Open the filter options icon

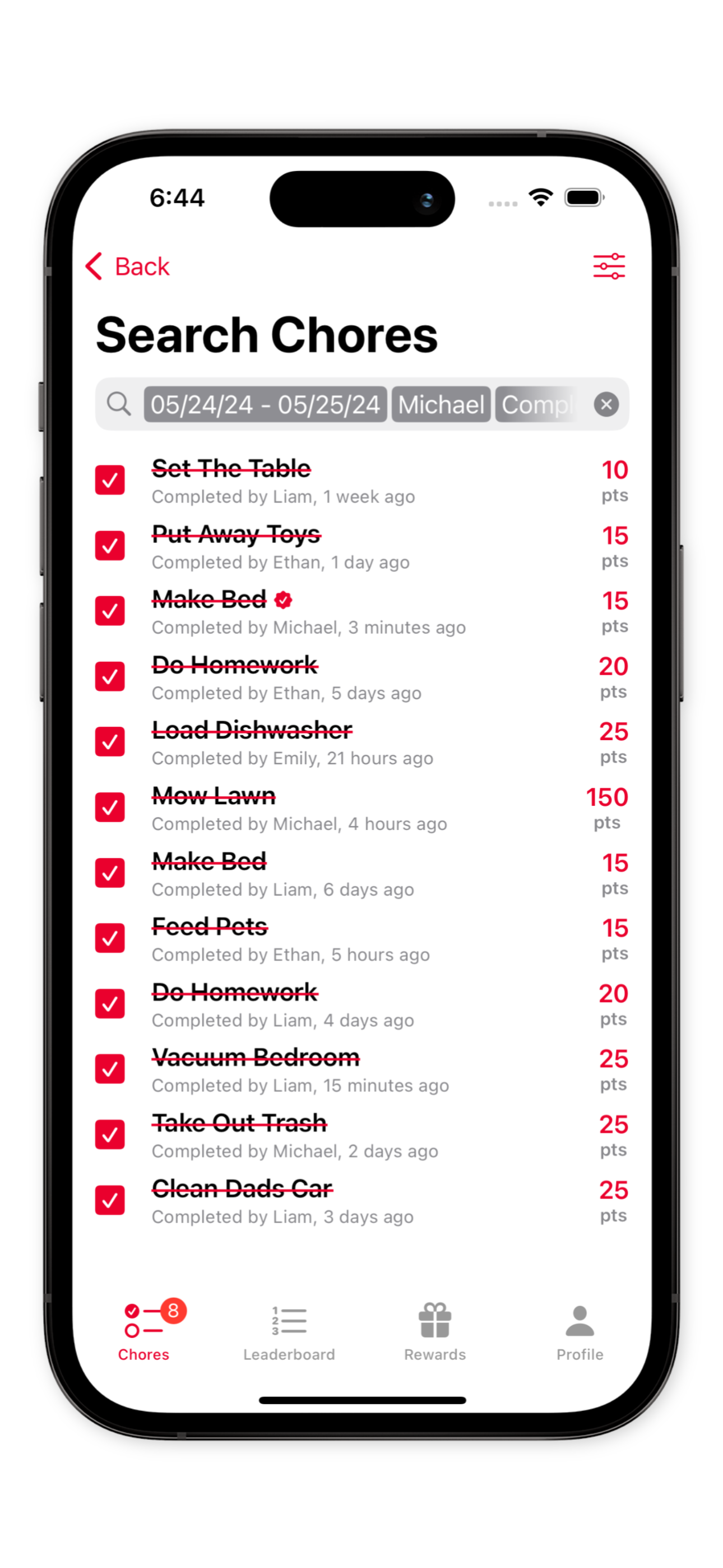[608, 266]
